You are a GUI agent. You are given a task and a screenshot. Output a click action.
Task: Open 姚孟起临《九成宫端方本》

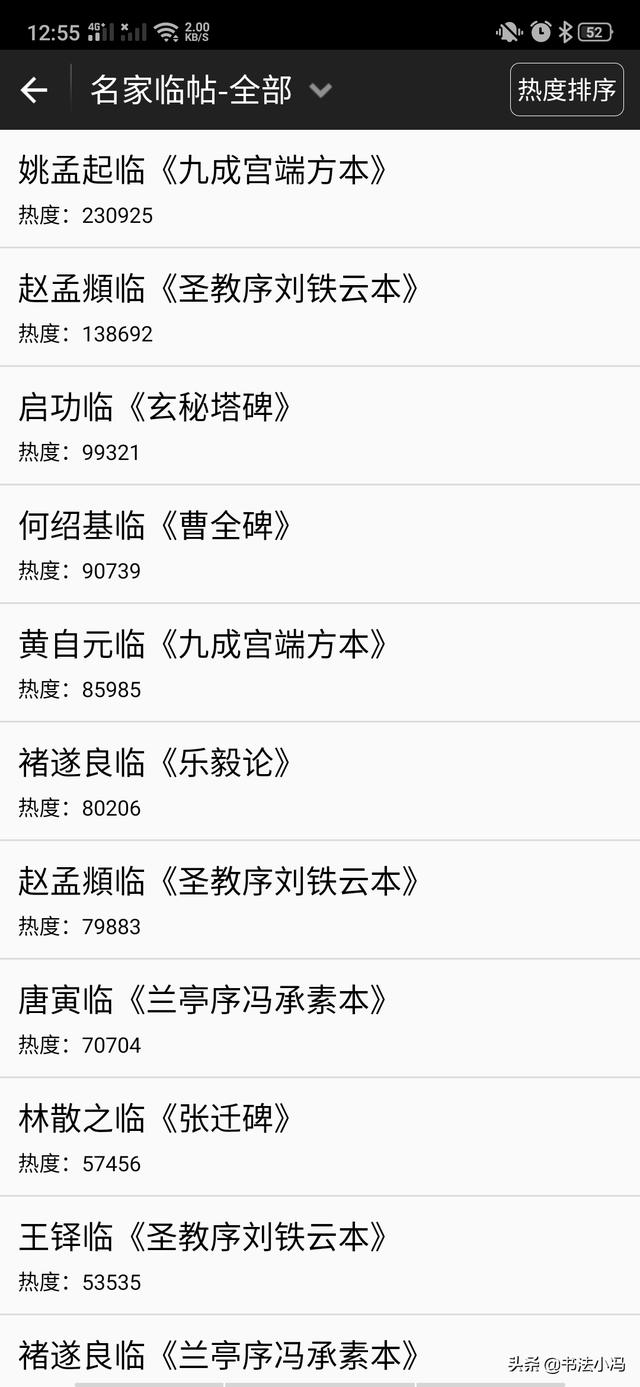(320, 189)
